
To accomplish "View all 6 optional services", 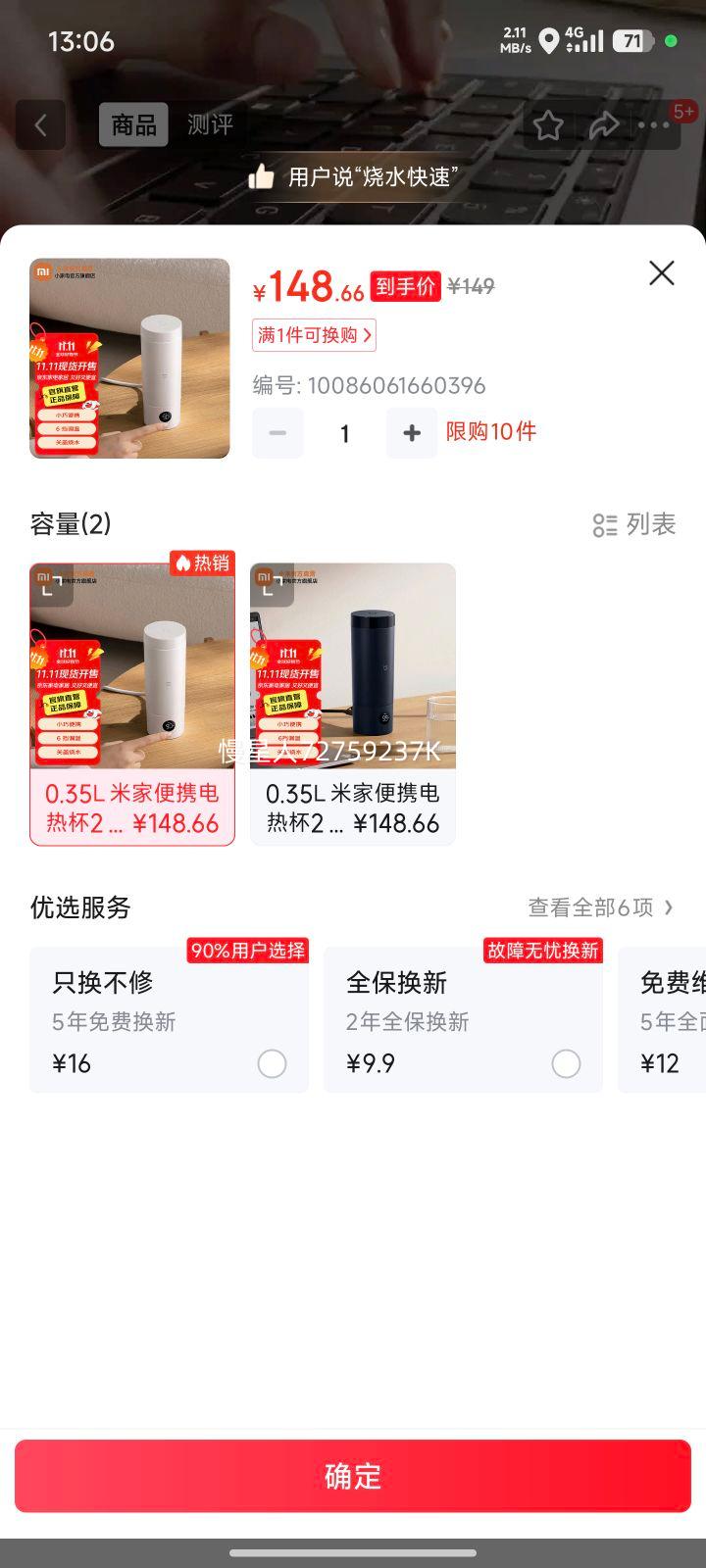I will tap(600, 907).
